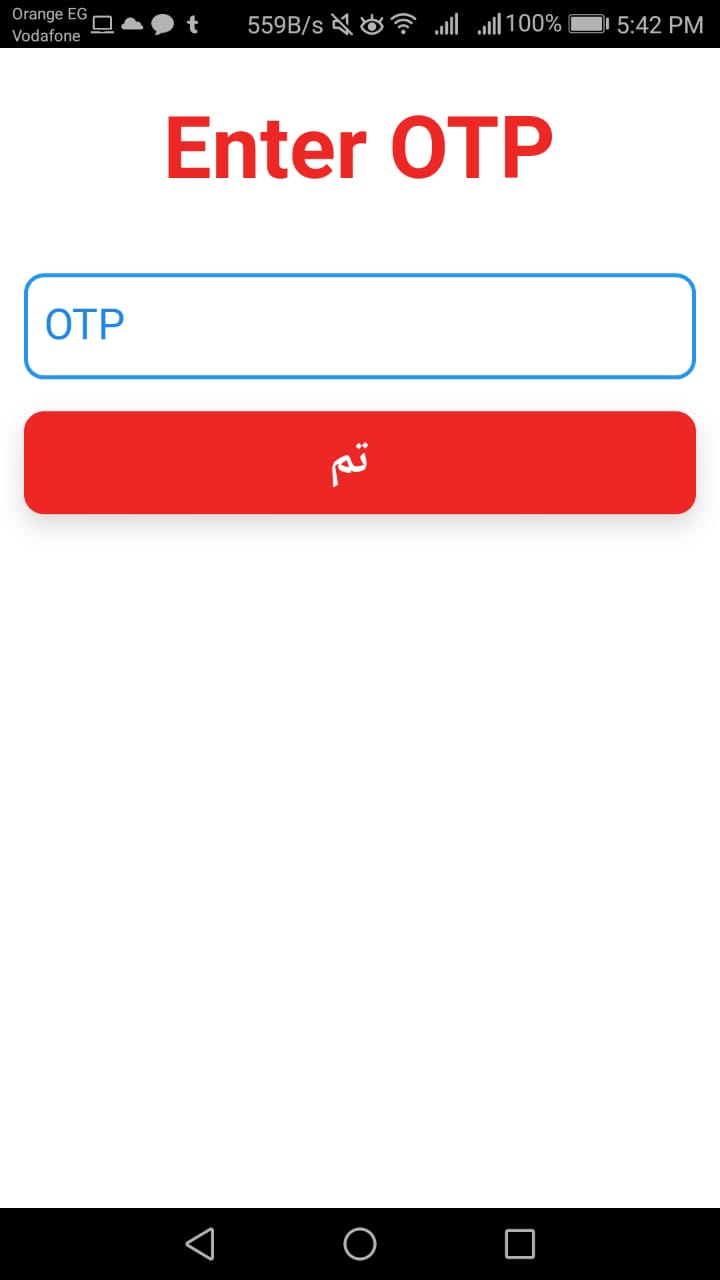Tap the muted sound status icon

[340, 22]
